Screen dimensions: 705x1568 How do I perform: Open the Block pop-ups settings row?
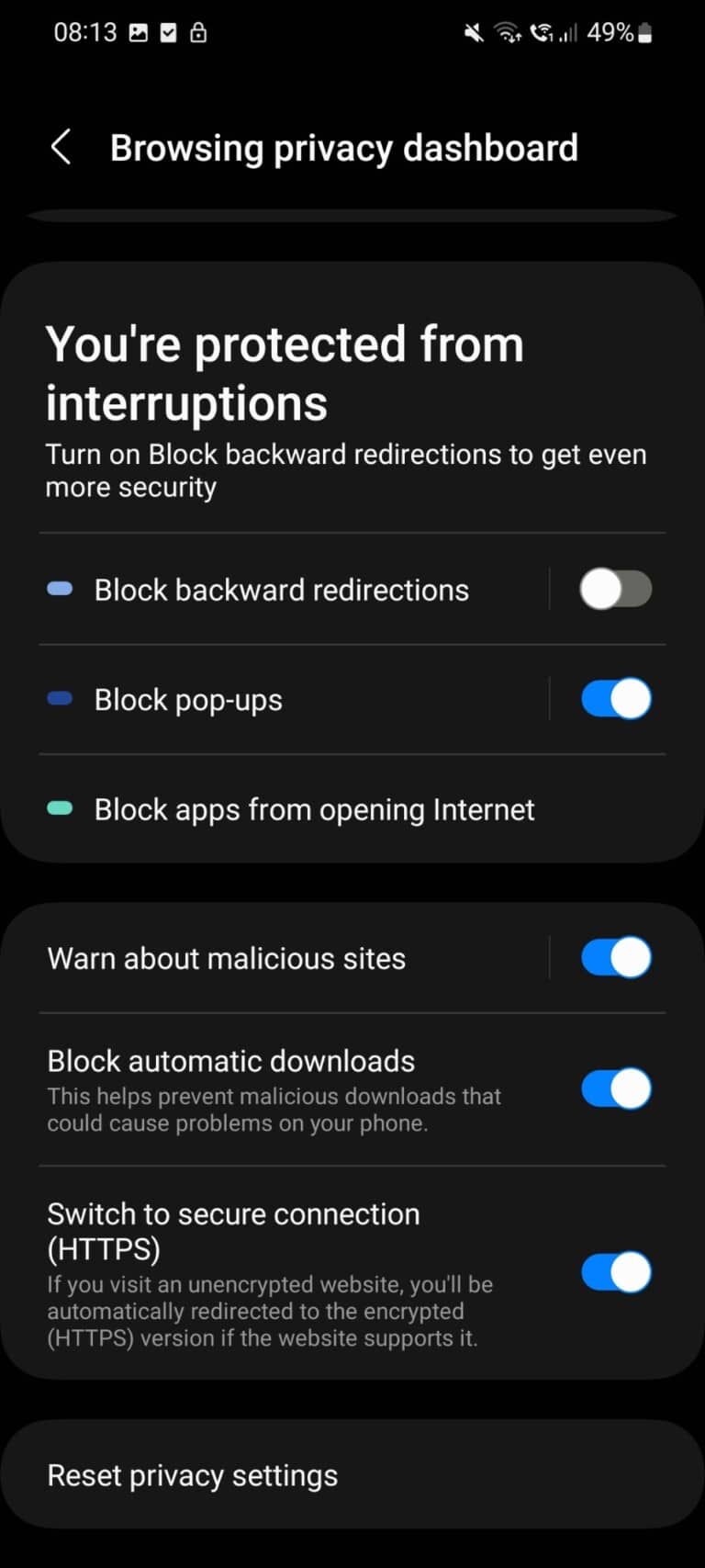coord(294,700)
